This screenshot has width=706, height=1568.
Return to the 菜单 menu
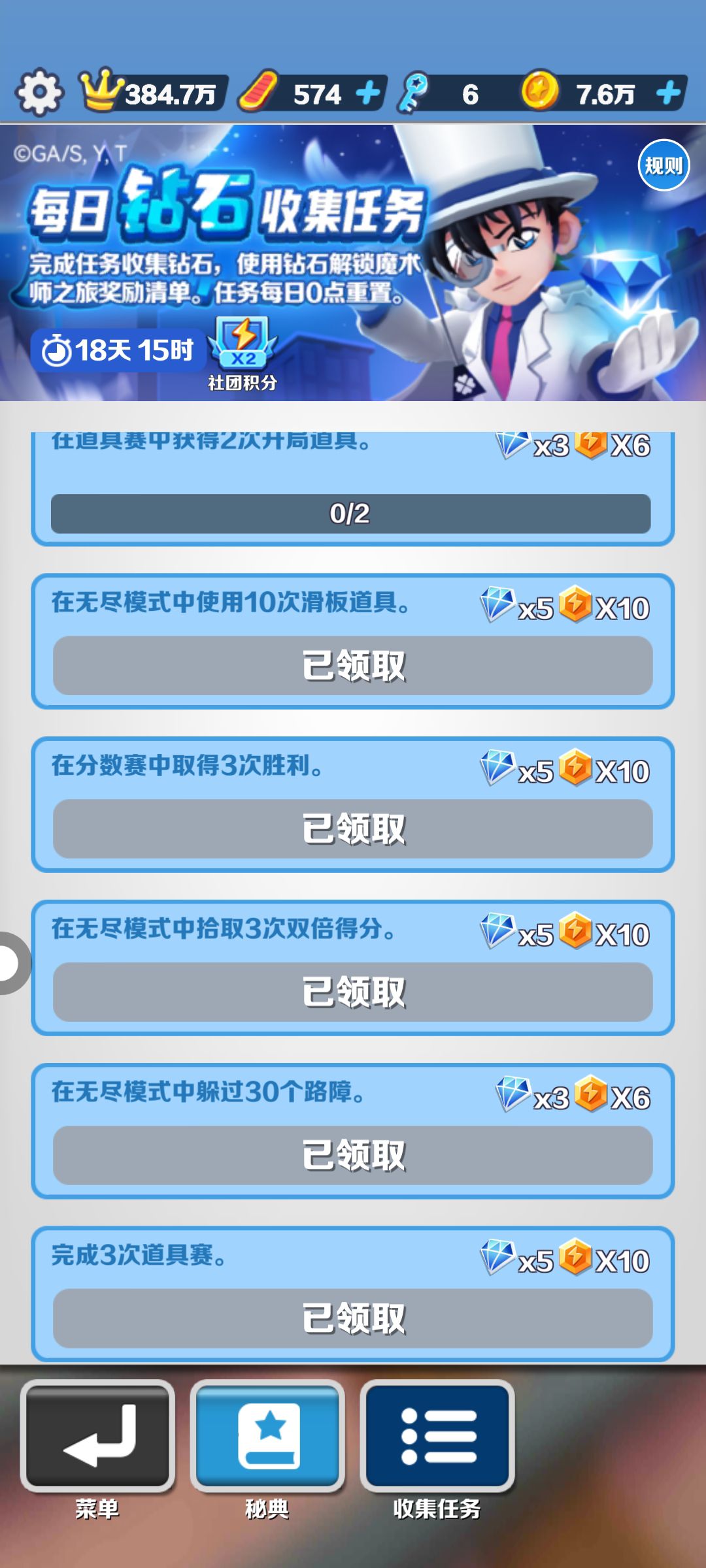pos(97,1436)
